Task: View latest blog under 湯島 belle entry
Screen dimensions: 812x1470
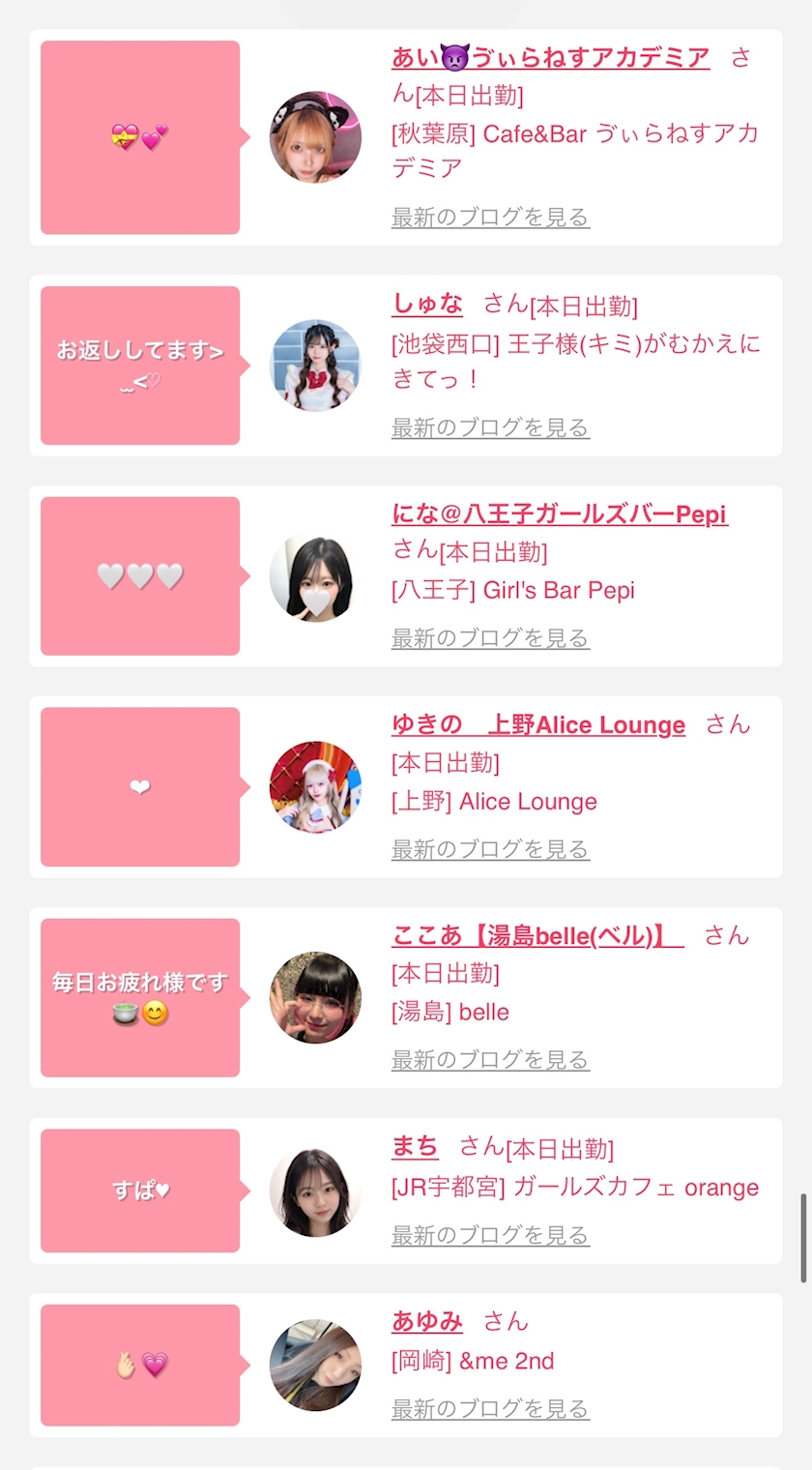Action: point(490,1060)
